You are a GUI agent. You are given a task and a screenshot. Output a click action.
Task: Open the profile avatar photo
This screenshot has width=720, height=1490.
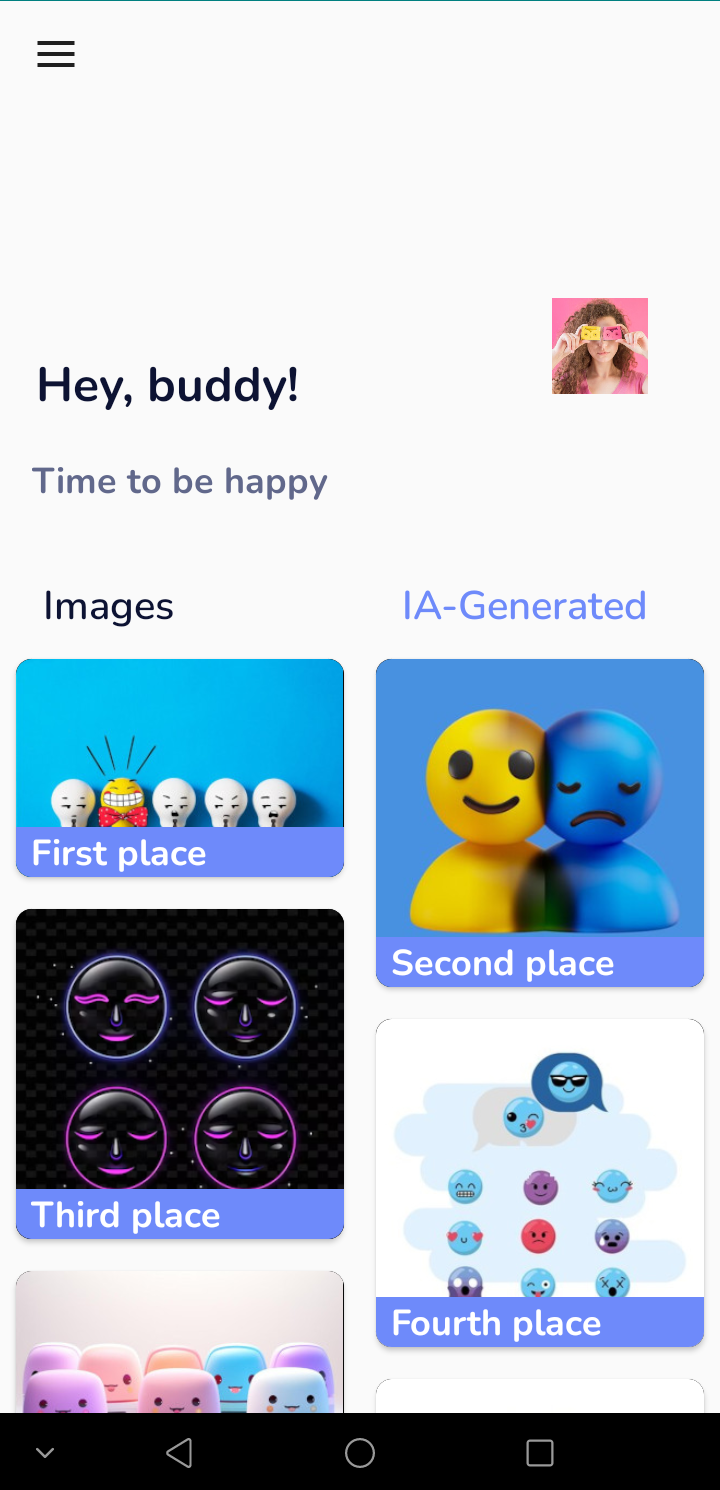tap(599, 346)
